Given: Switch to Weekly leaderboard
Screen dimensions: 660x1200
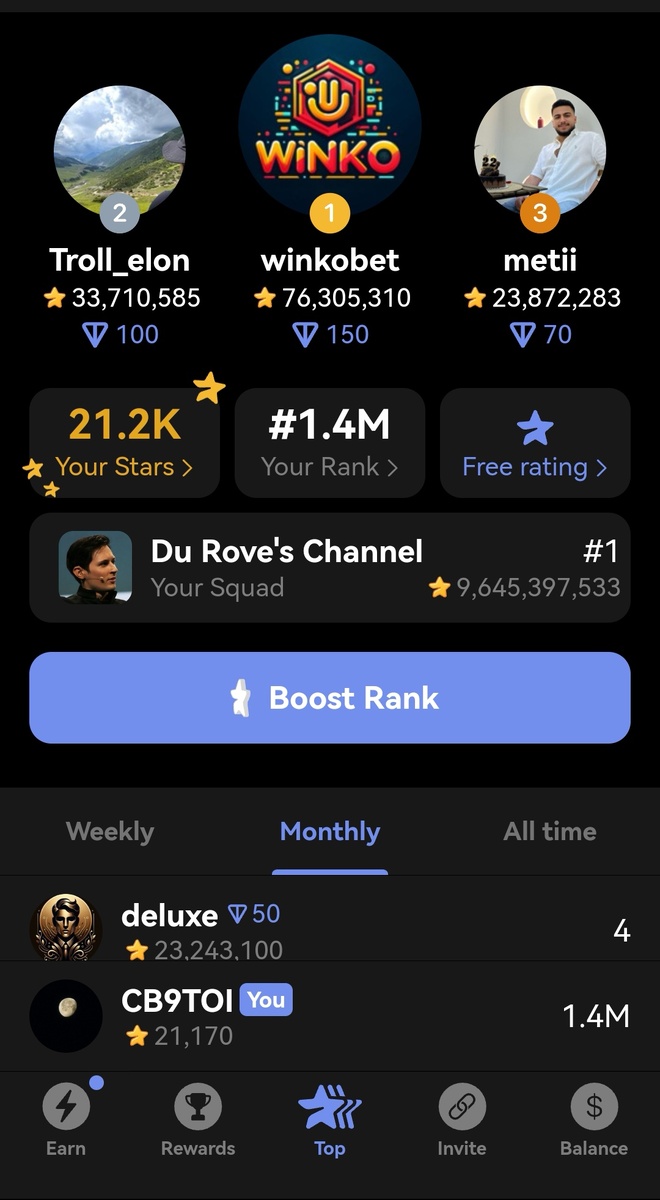Looking at the screenshot, I should point(110,832).
